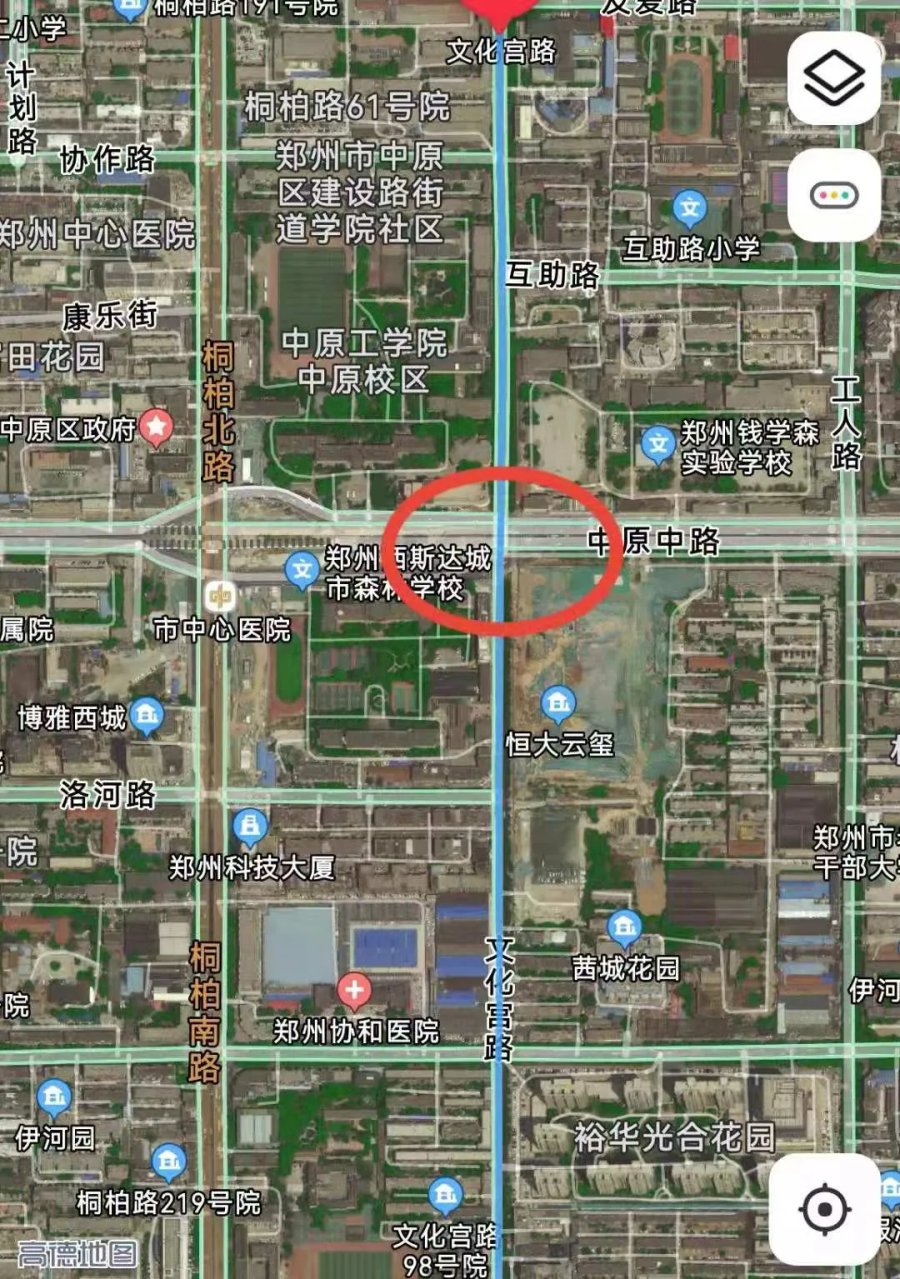
Task: Open the 文化宫路98号院 residence marker
Action: [445, 1196]
